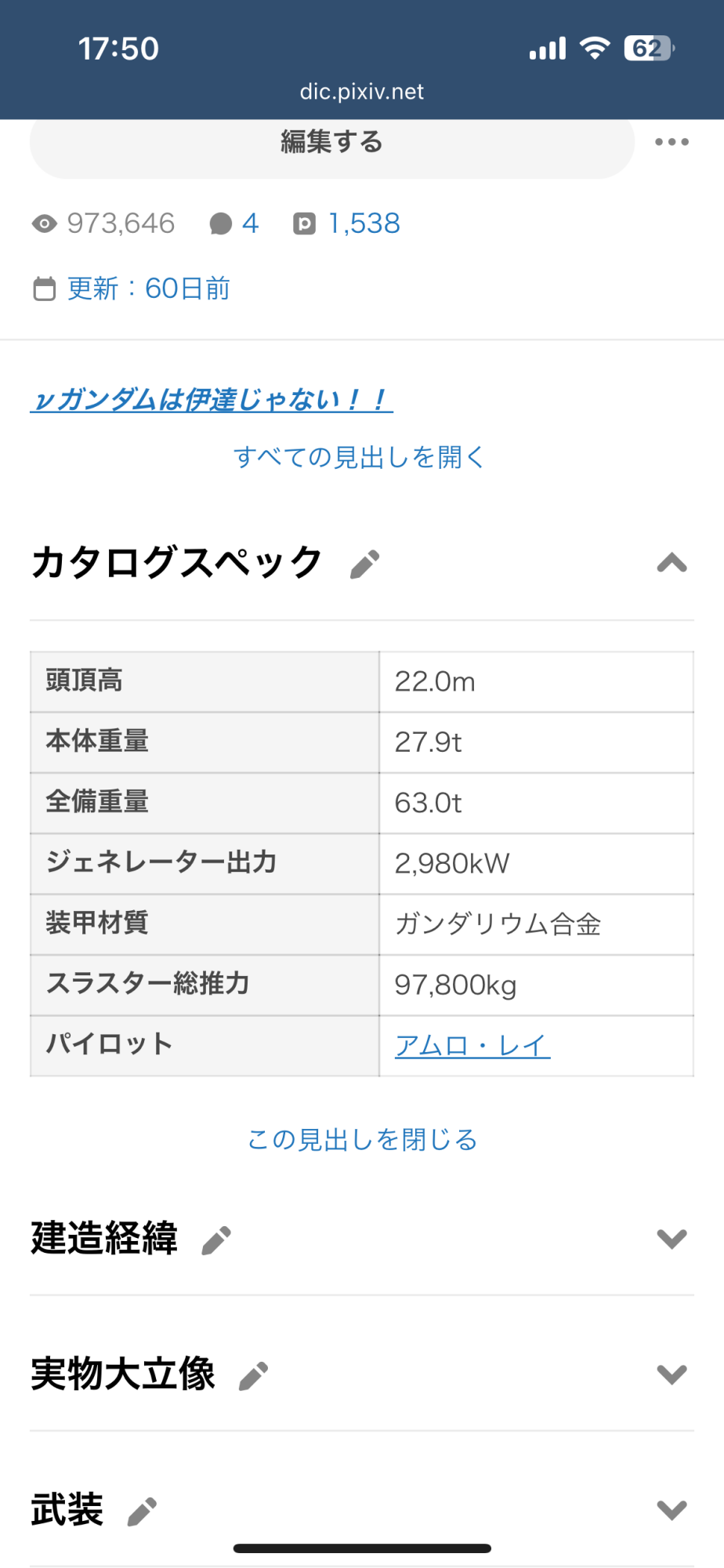Expand the 実物大立像 section
Image resolution: width=724 pixels, height=1568 pixels.
(x=672, y=1374)
